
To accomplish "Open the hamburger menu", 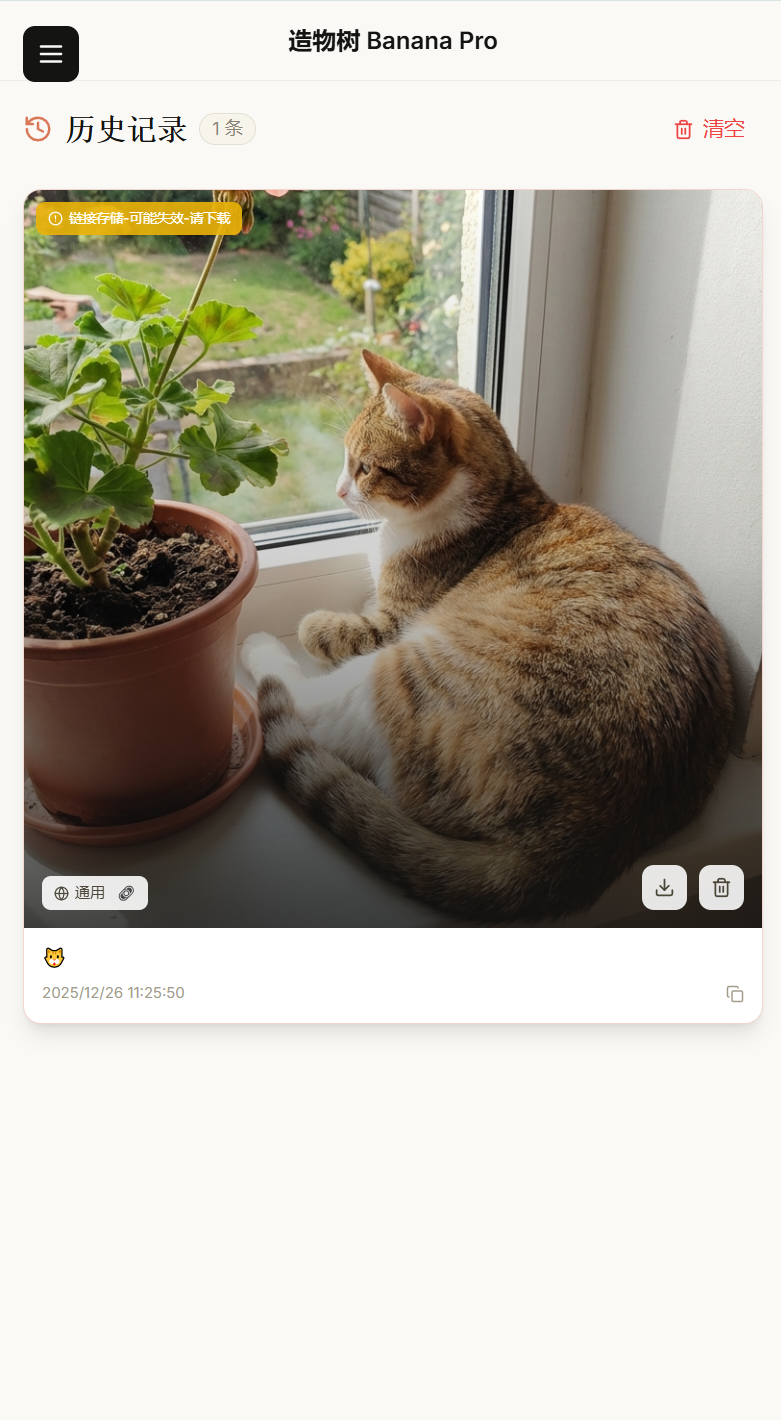I will 51,54.
